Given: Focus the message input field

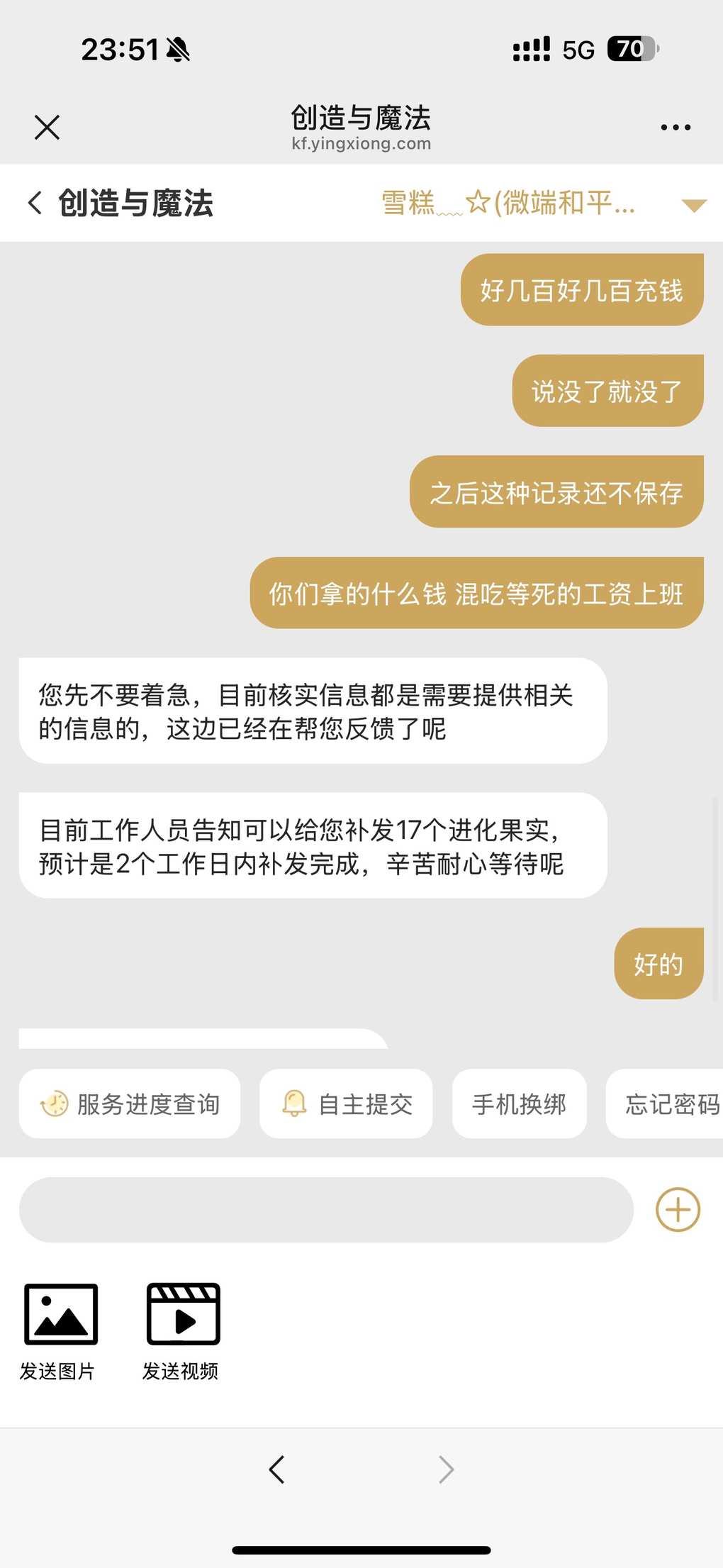Looking at the screenshot, I should coord(326,1210).
